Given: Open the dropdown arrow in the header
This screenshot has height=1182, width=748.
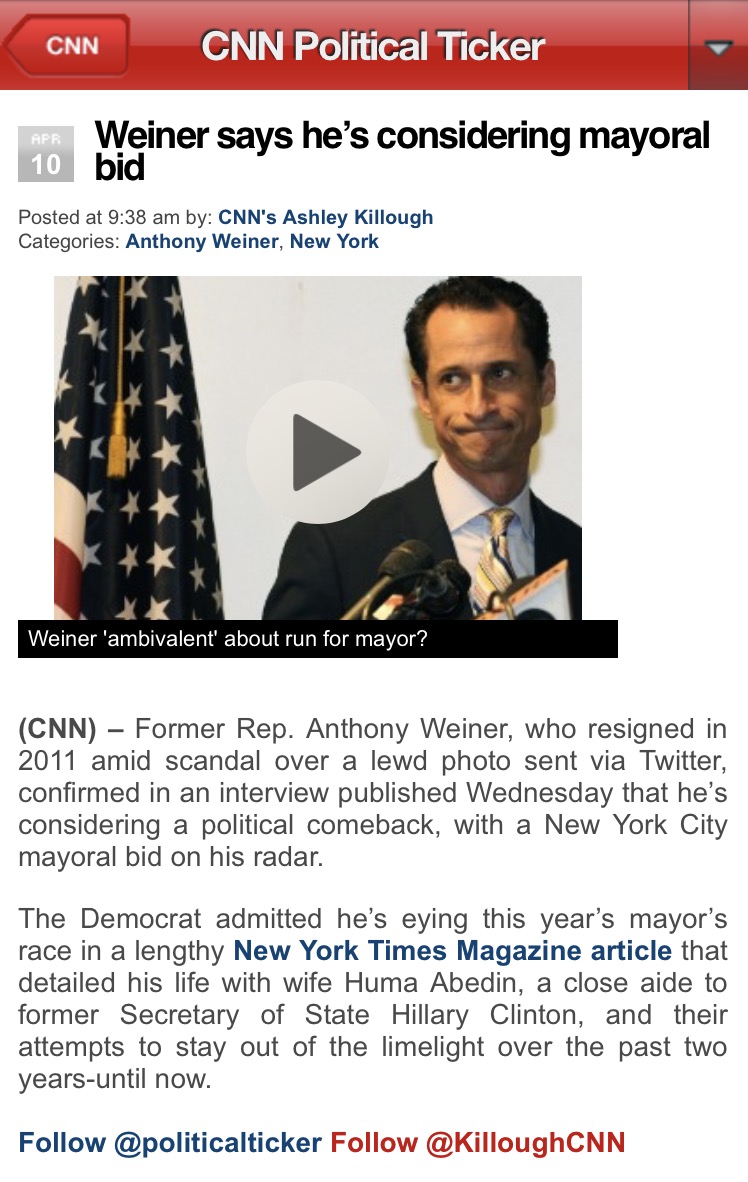Looking at the screenshot, I should 718,46.
